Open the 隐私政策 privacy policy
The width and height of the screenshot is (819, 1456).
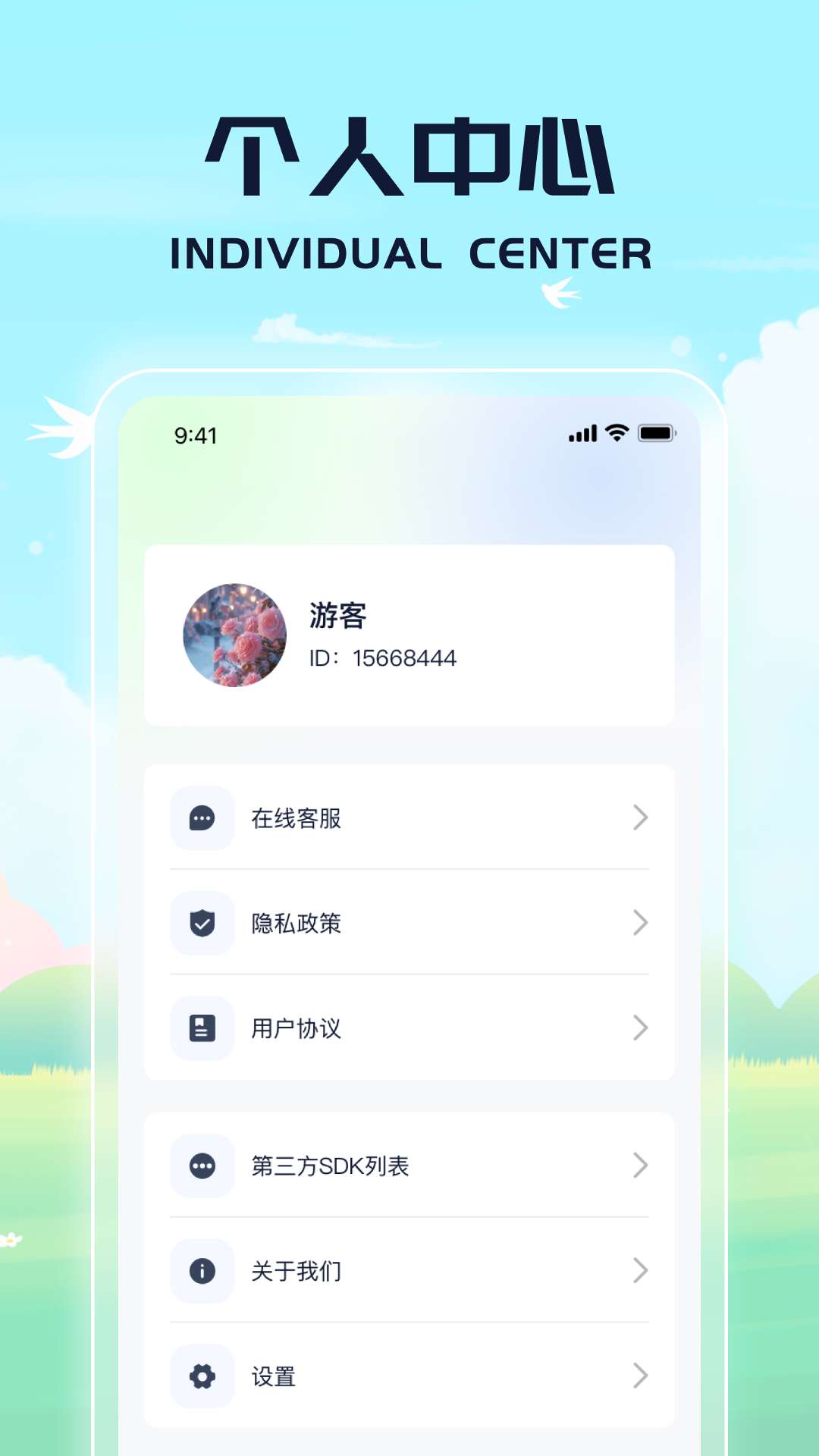[x=297, y=923]
